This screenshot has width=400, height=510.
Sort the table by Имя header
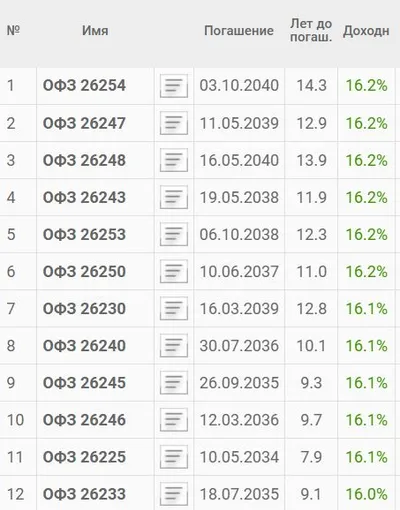click(95, 31)
